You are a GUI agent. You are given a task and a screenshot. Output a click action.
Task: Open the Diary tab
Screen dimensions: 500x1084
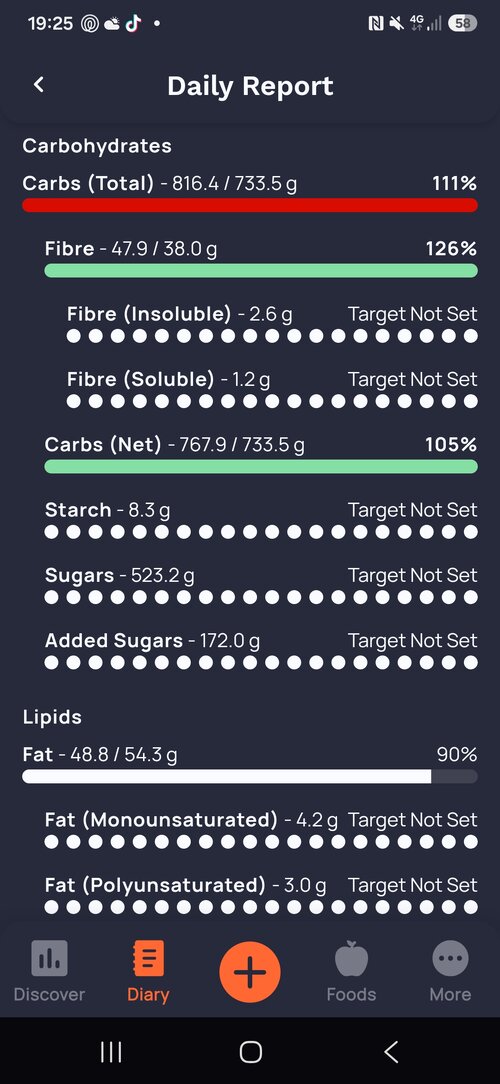[148, 971]
